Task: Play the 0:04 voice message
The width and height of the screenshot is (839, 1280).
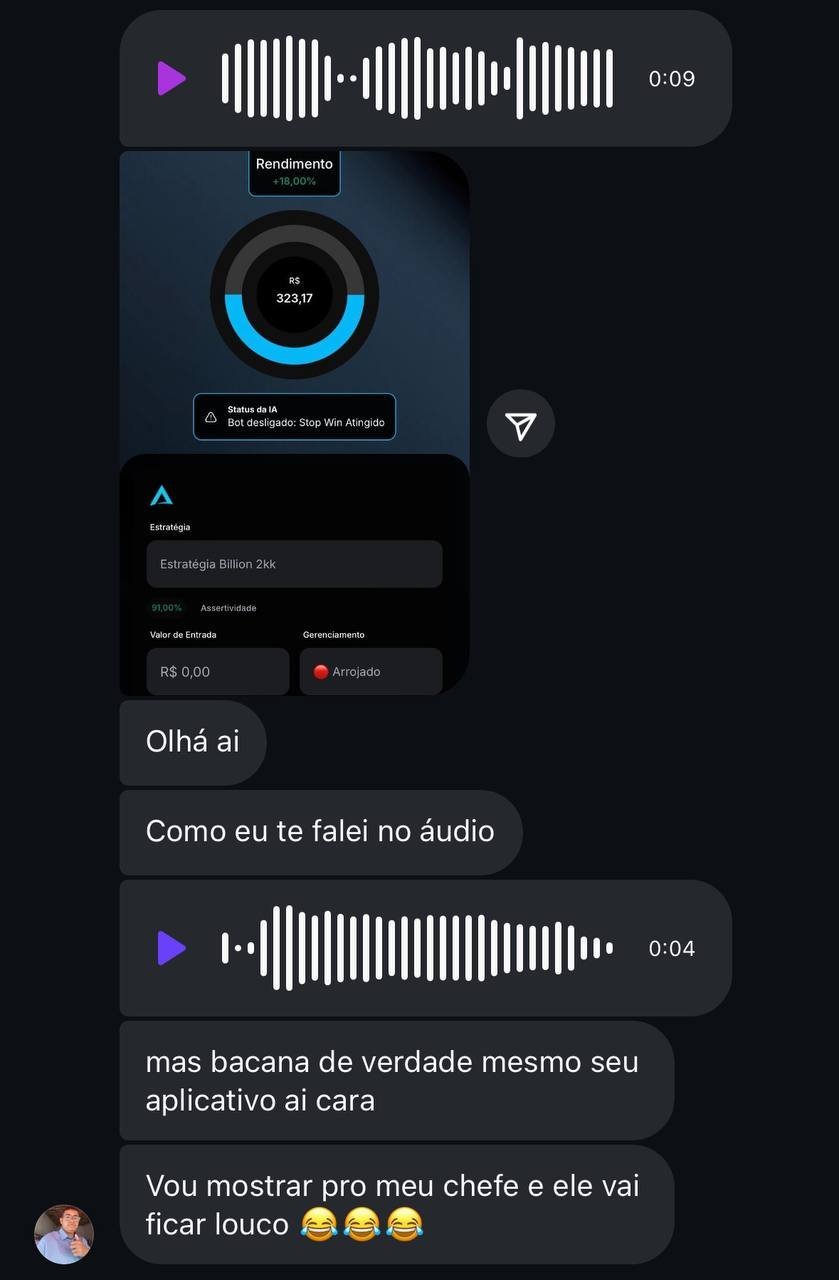Action: (171, 948)
